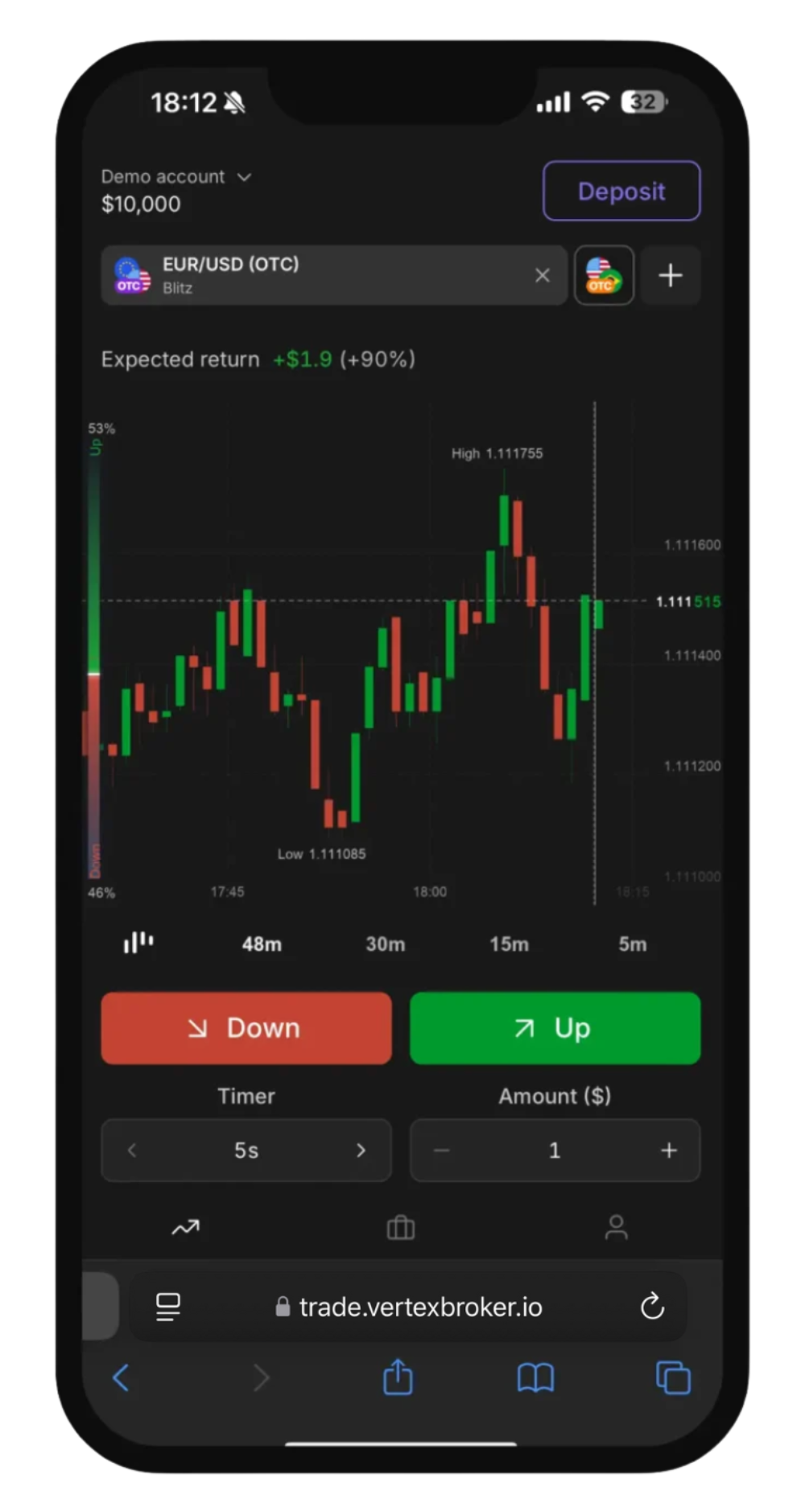Increase the trade amount with plus
Viewport: 805px width, 1512px height.
tap(669, 1151)
